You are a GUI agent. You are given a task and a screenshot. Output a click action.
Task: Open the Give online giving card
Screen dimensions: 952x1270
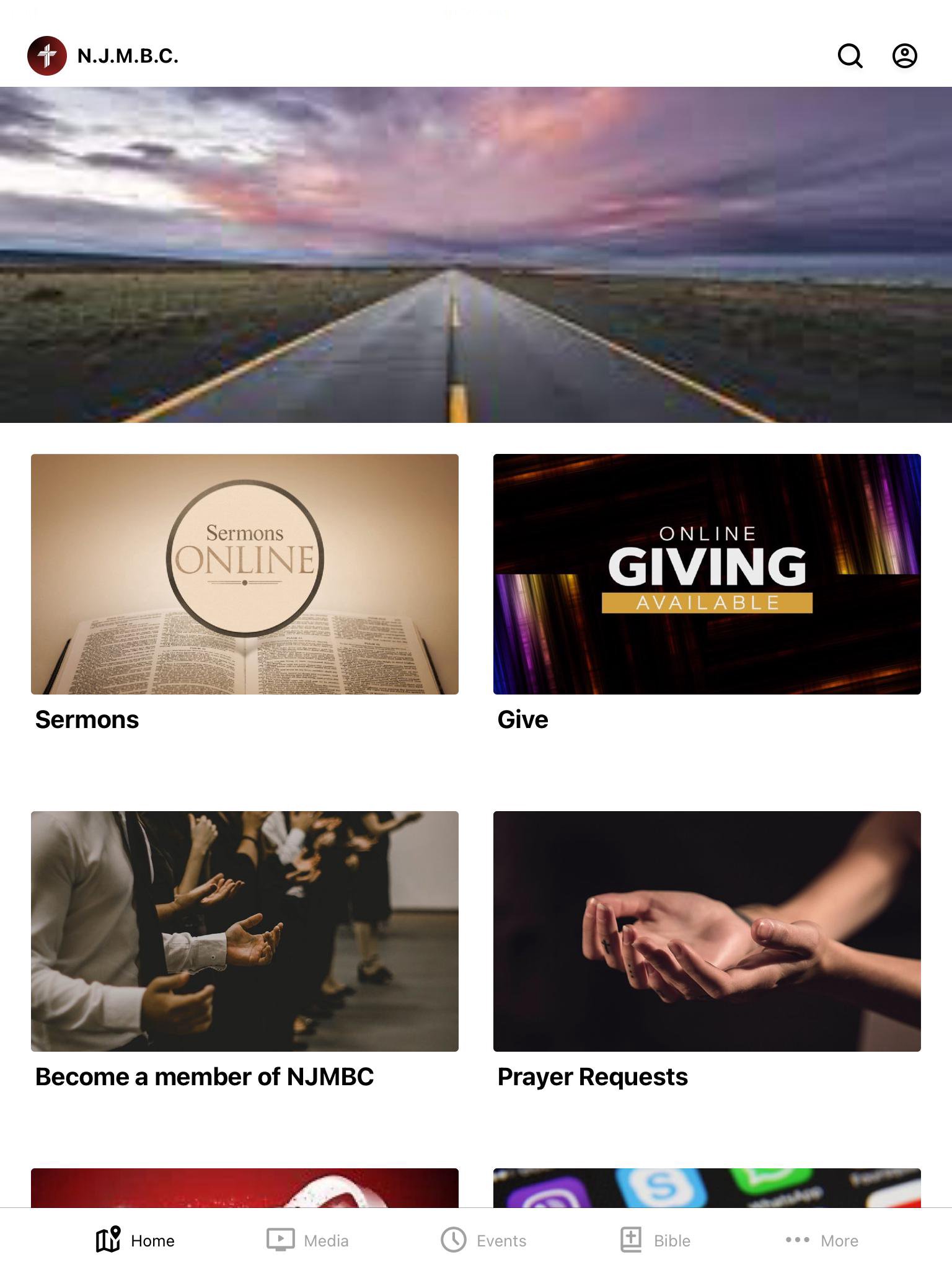tap(707, 574)
